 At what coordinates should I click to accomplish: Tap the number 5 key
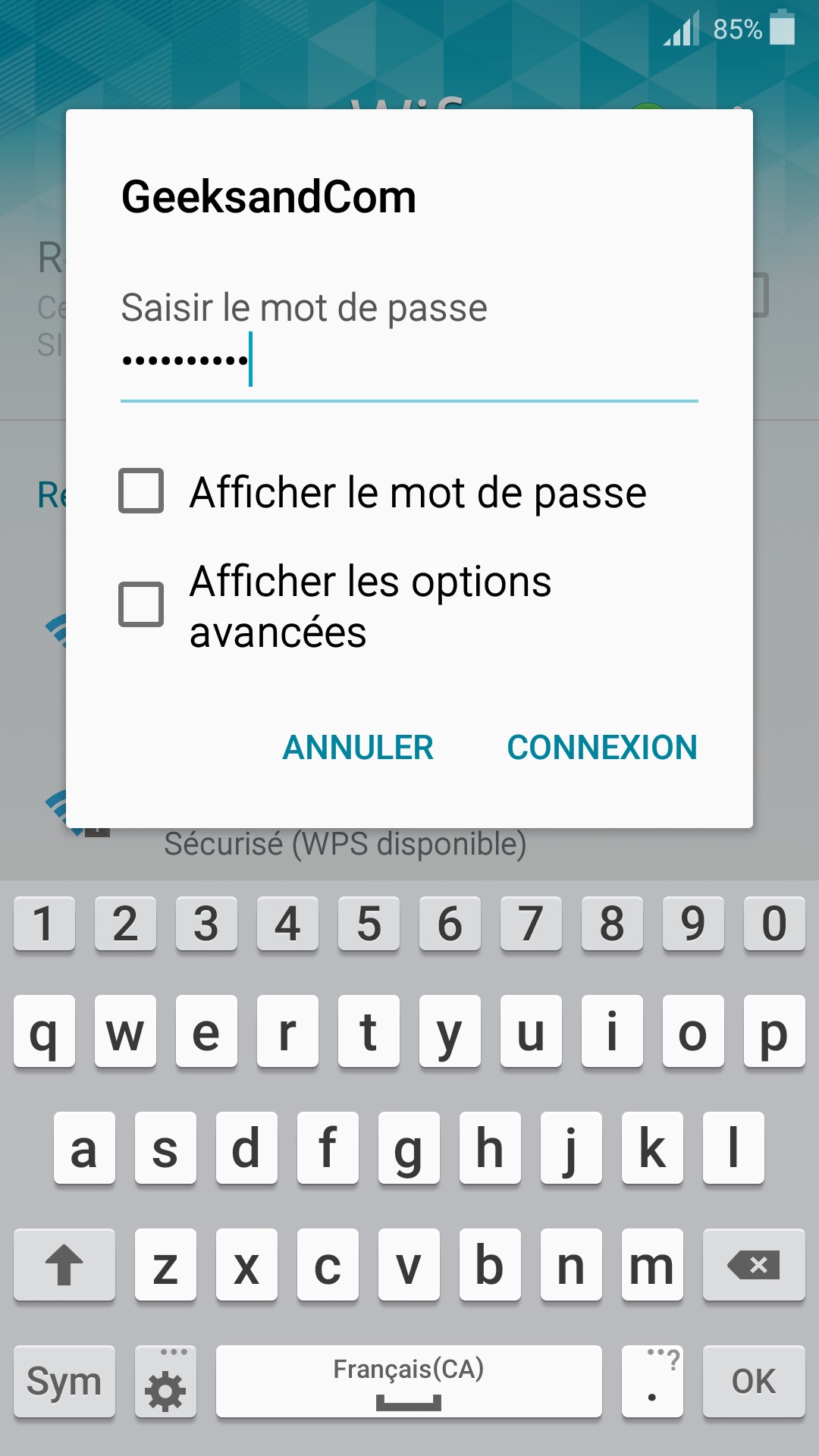pos(369,924)
